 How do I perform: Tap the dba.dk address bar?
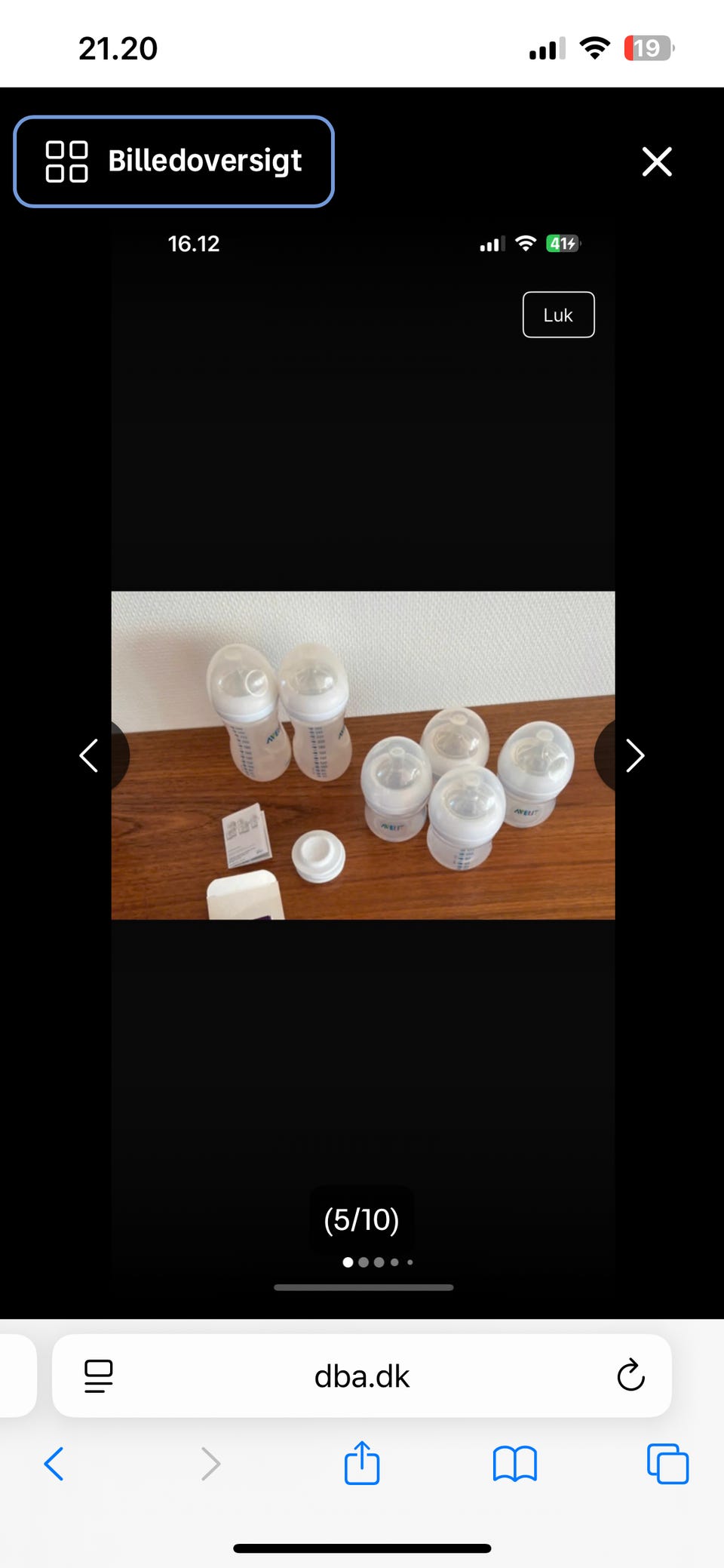[362, 1376]
